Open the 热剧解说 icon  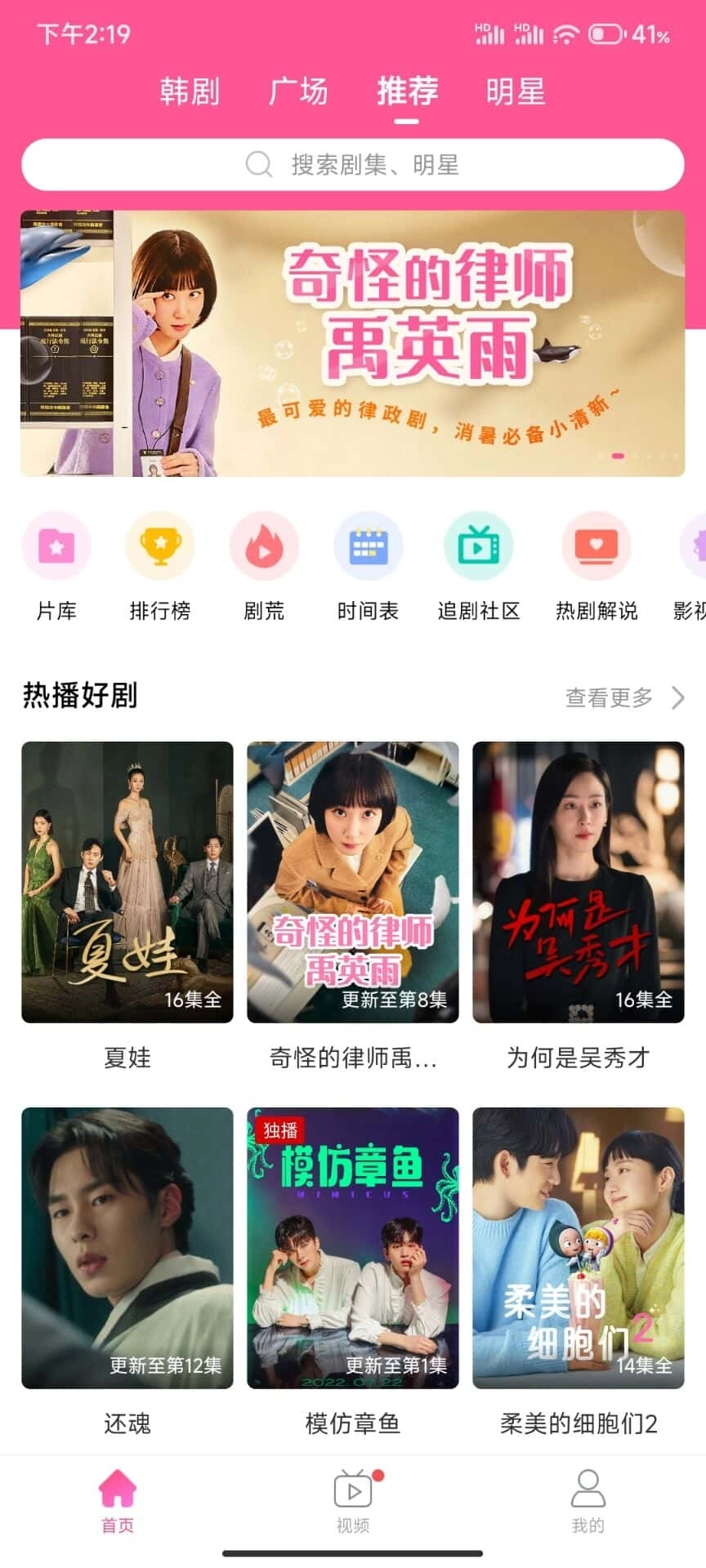[x=596, y=546]
